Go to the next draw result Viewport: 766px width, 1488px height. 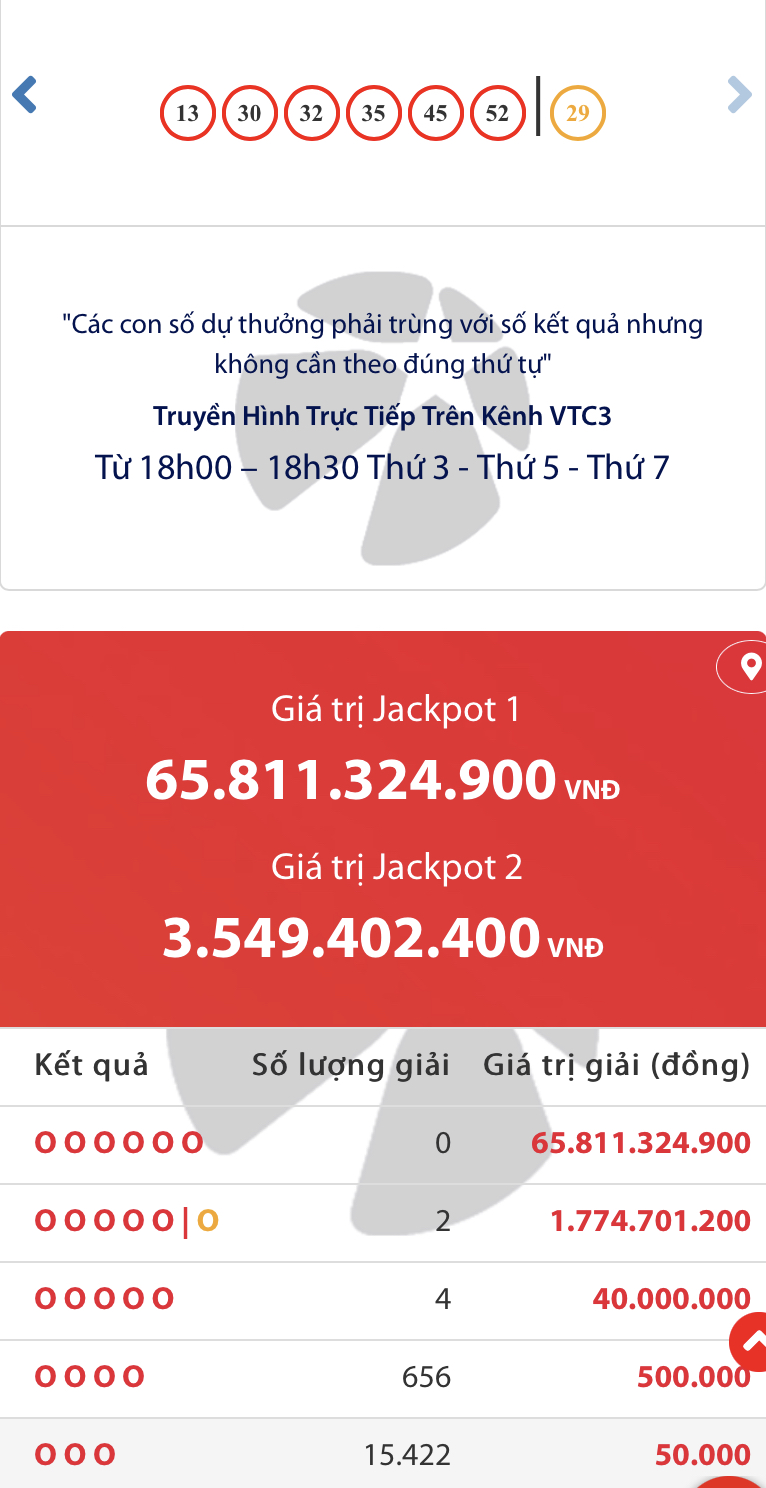click(739, 96)
